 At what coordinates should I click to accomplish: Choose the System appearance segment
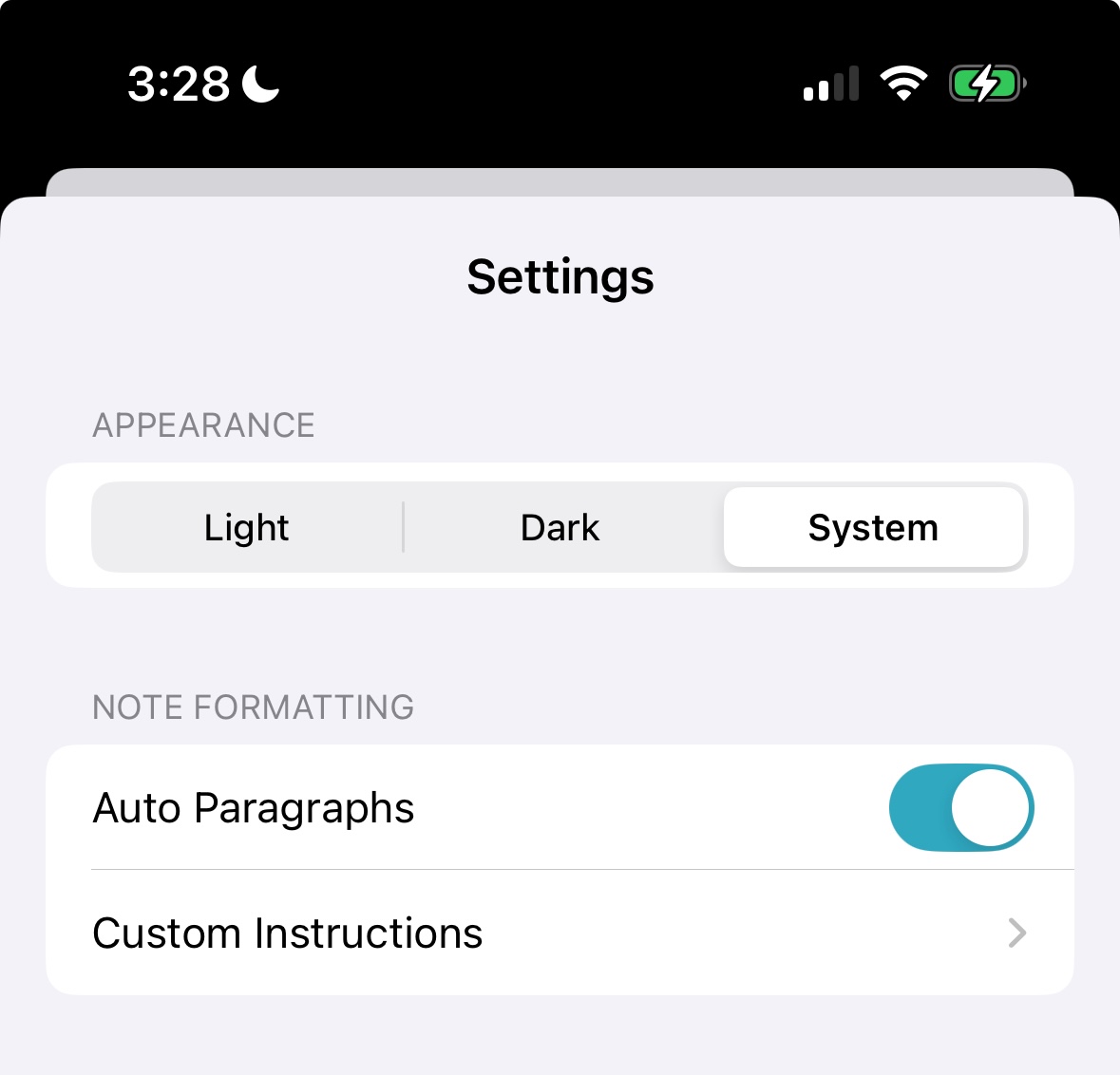tap(873, 528)
